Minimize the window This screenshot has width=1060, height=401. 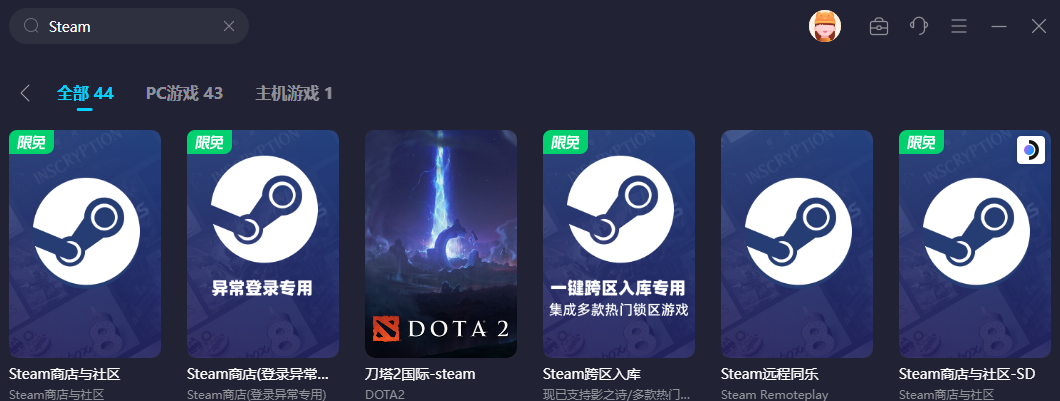click(998, 27)
